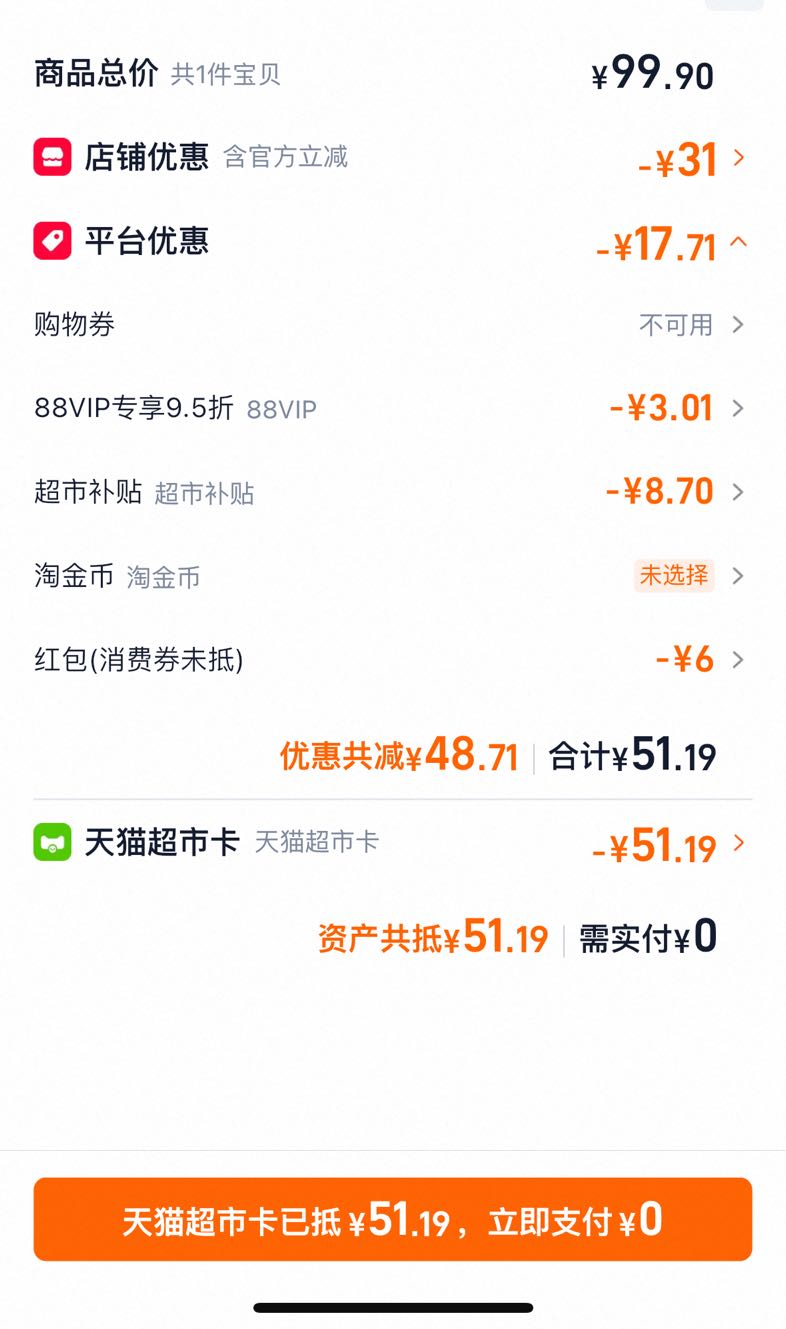Tap the 立即支付 ¥0 pay button
Screen dimensions: 786x1329
click(393, 1219)
